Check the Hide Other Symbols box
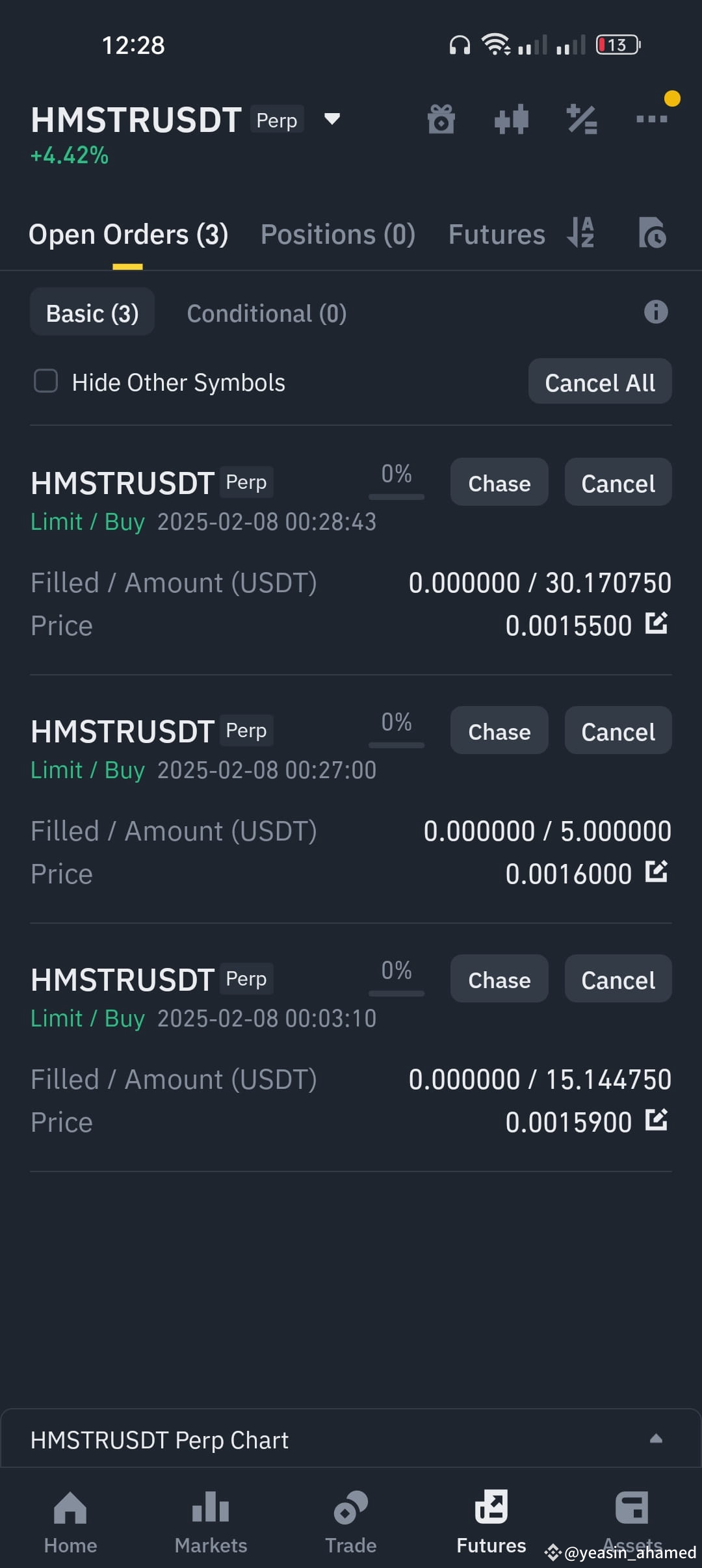The image size is (702, 1568). coord(46,381)
